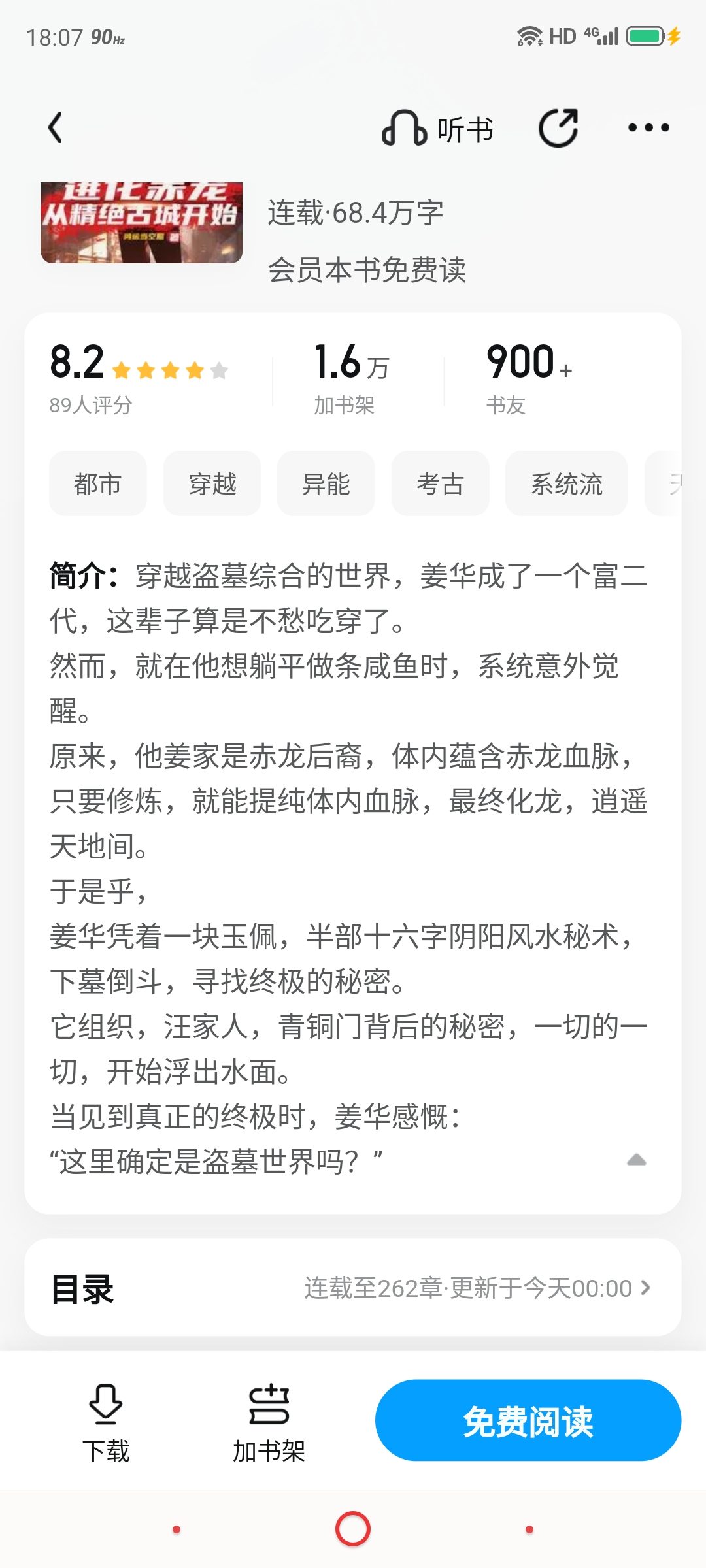
Task: Share this book
Action: 558,128
